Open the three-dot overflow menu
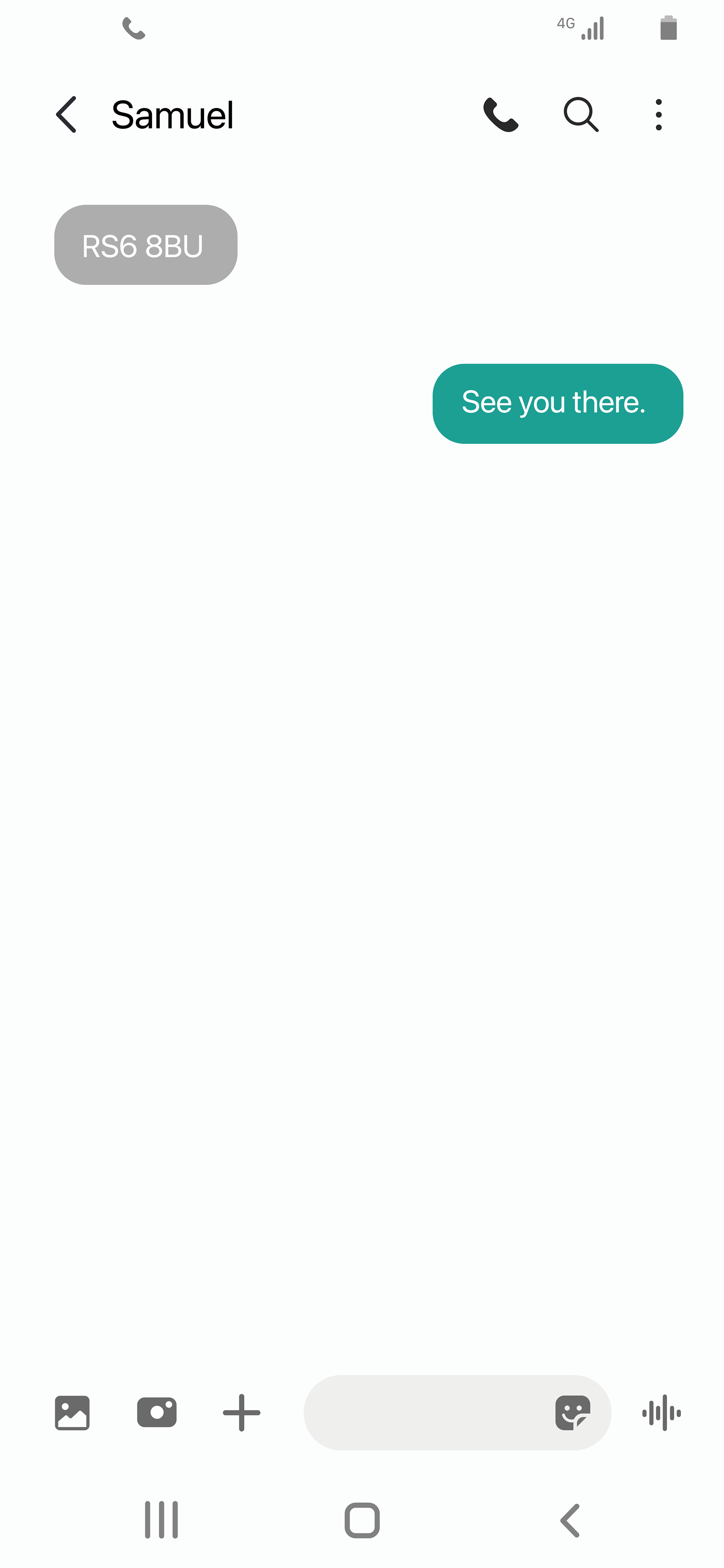 (658, 115)
